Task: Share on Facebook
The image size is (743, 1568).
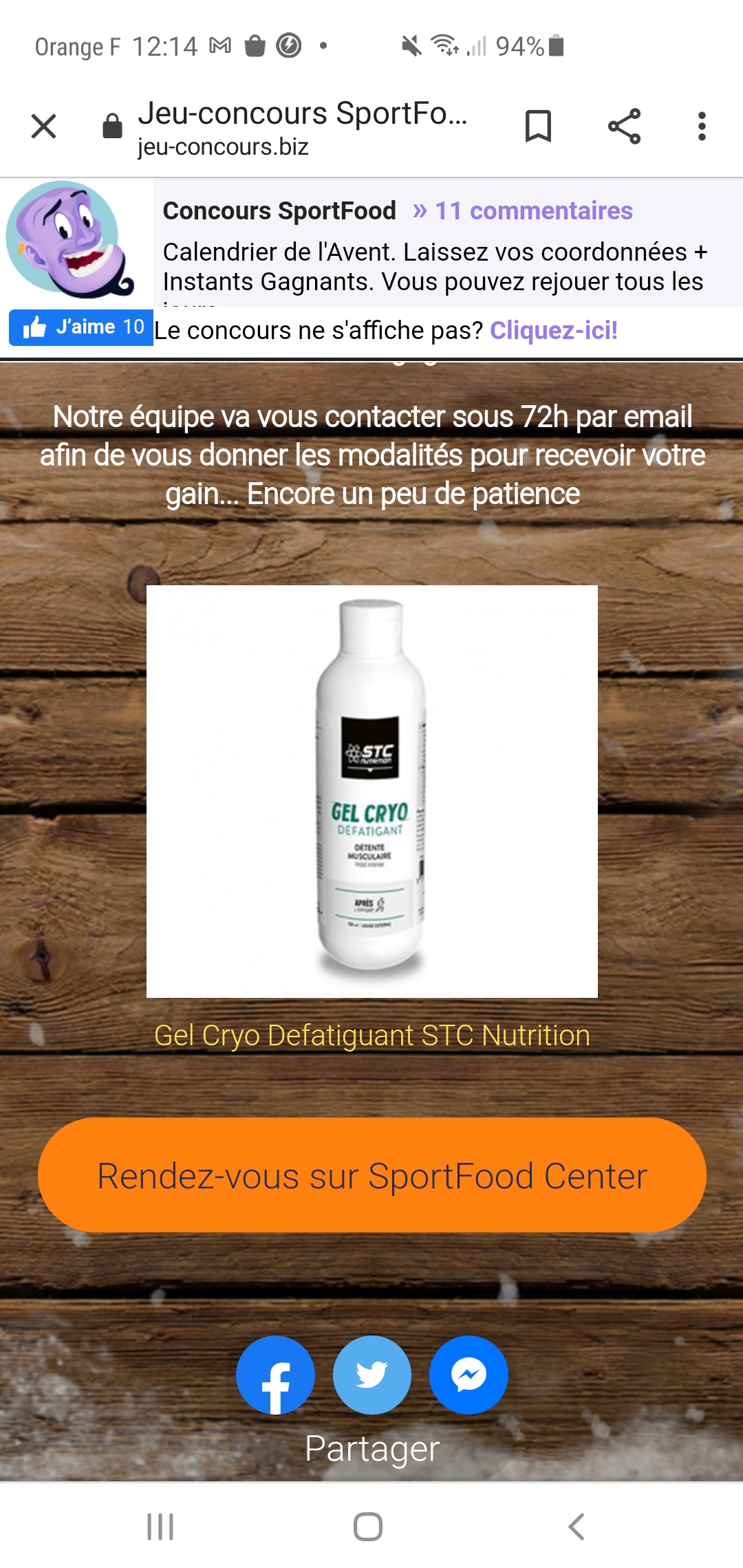Action: pos(275,1375)
